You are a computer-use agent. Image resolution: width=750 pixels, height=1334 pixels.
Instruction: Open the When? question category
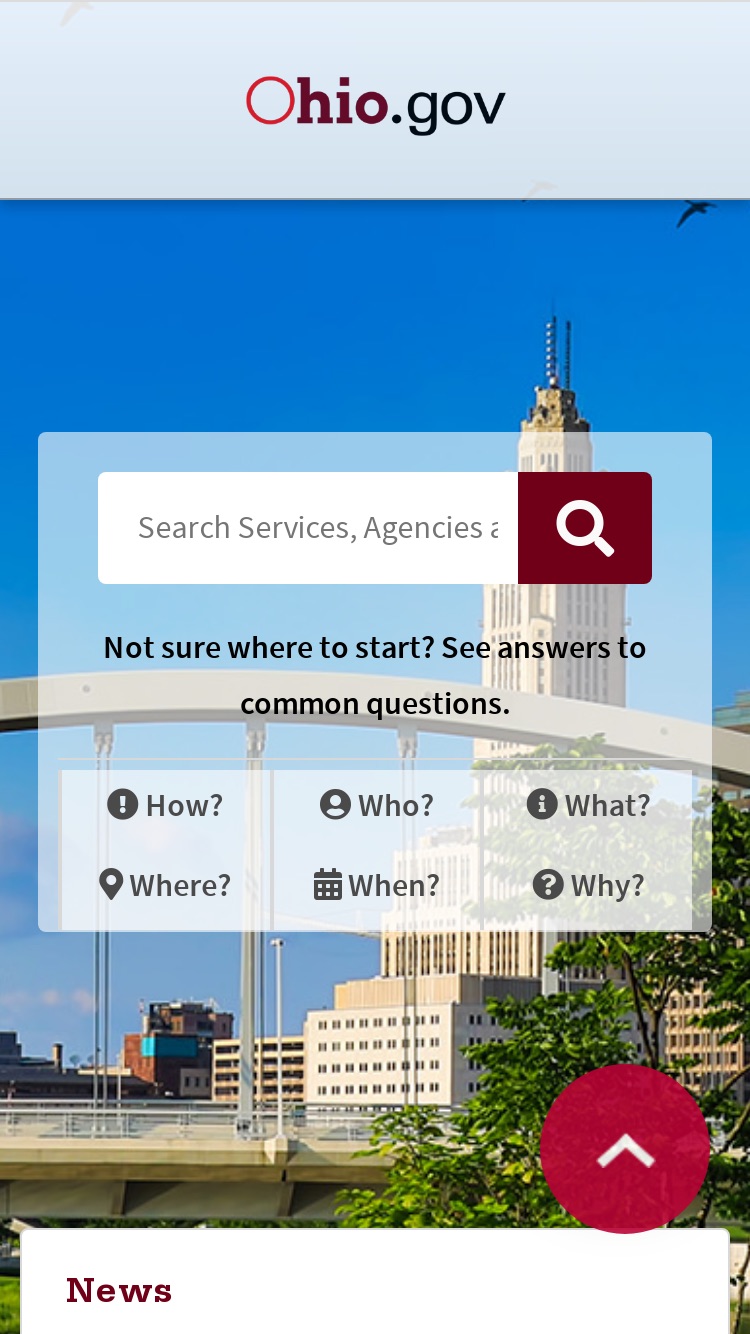click(377, 885)
